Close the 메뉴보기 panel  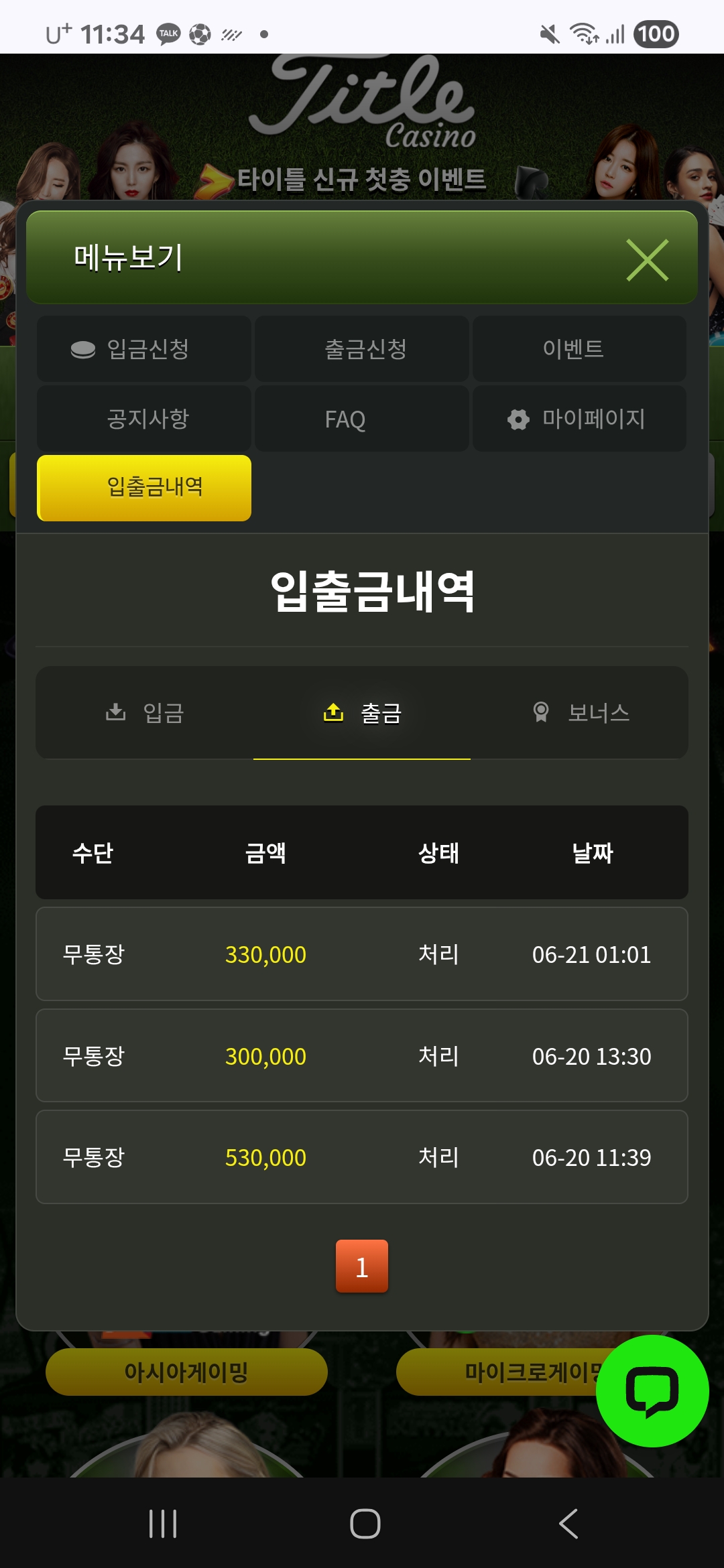(x=647, y=260)
